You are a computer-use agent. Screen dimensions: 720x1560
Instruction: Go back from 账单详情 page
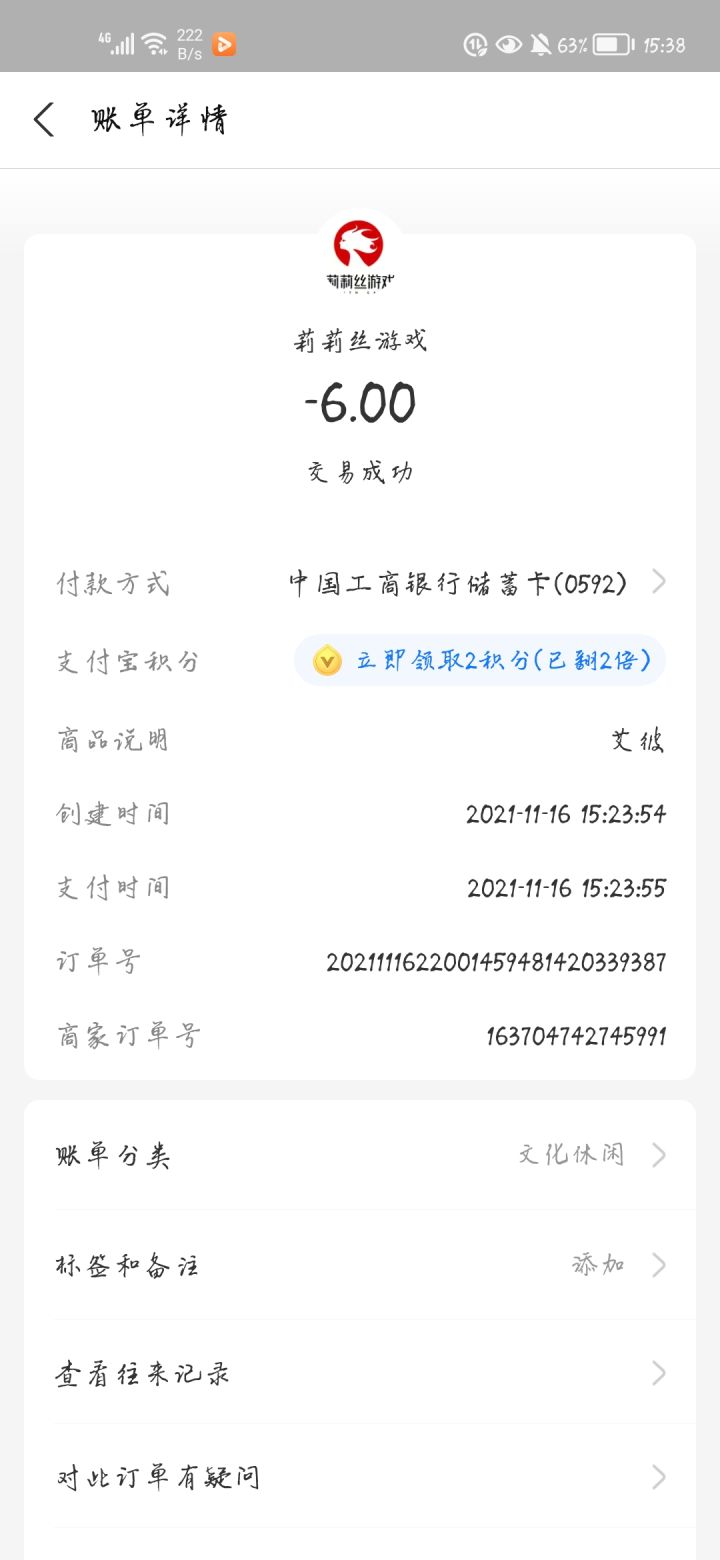click(x=44, y=120)
